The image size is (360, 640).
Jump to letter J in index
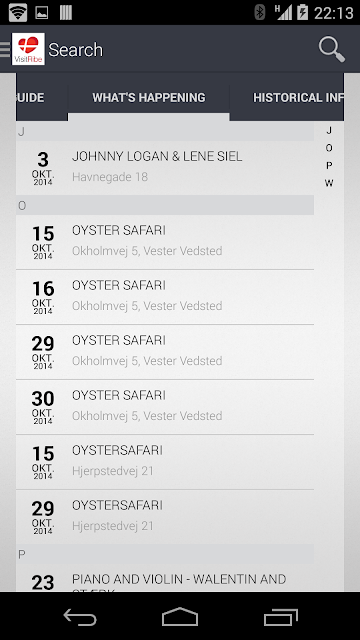click(329, 131)
